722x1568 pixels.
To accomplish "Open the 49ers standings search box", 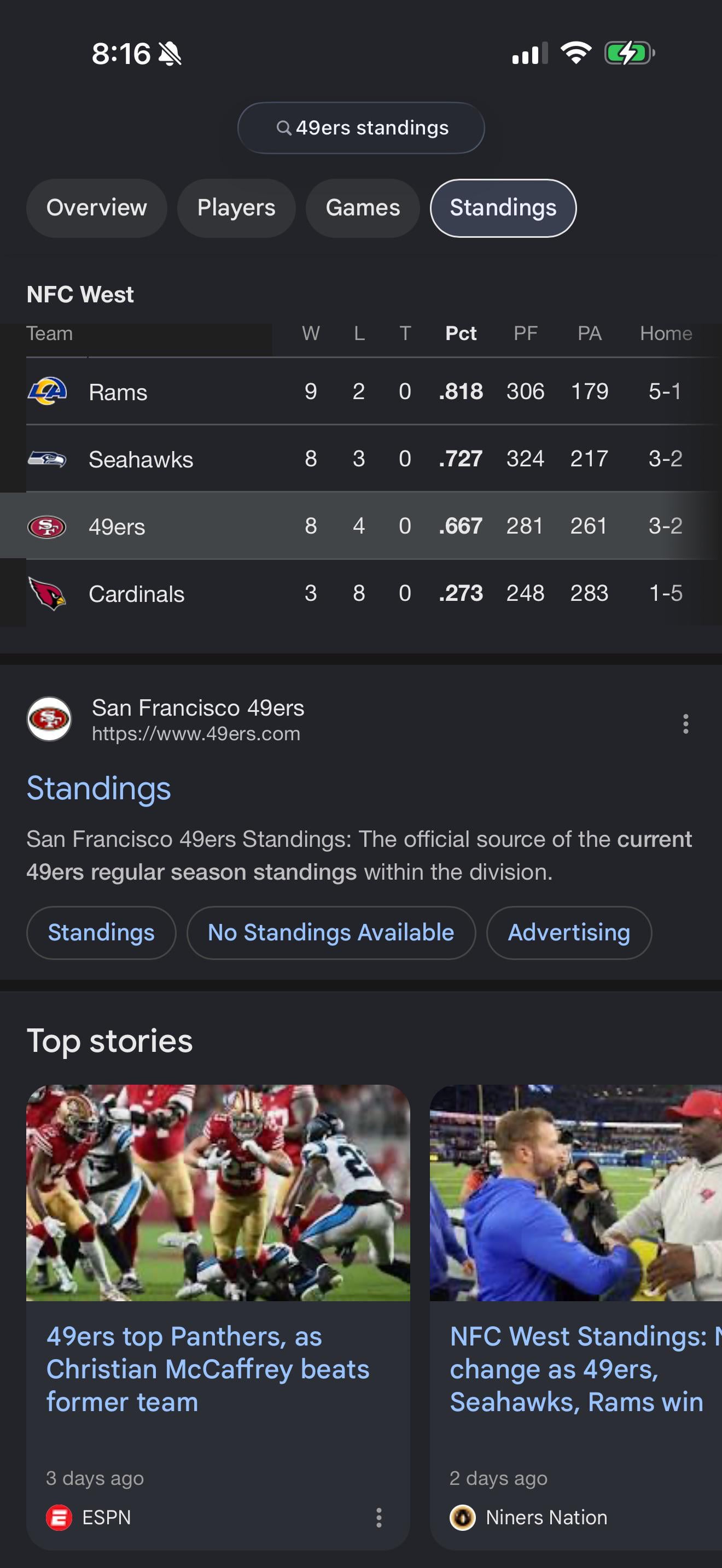I will coord(361,128).
